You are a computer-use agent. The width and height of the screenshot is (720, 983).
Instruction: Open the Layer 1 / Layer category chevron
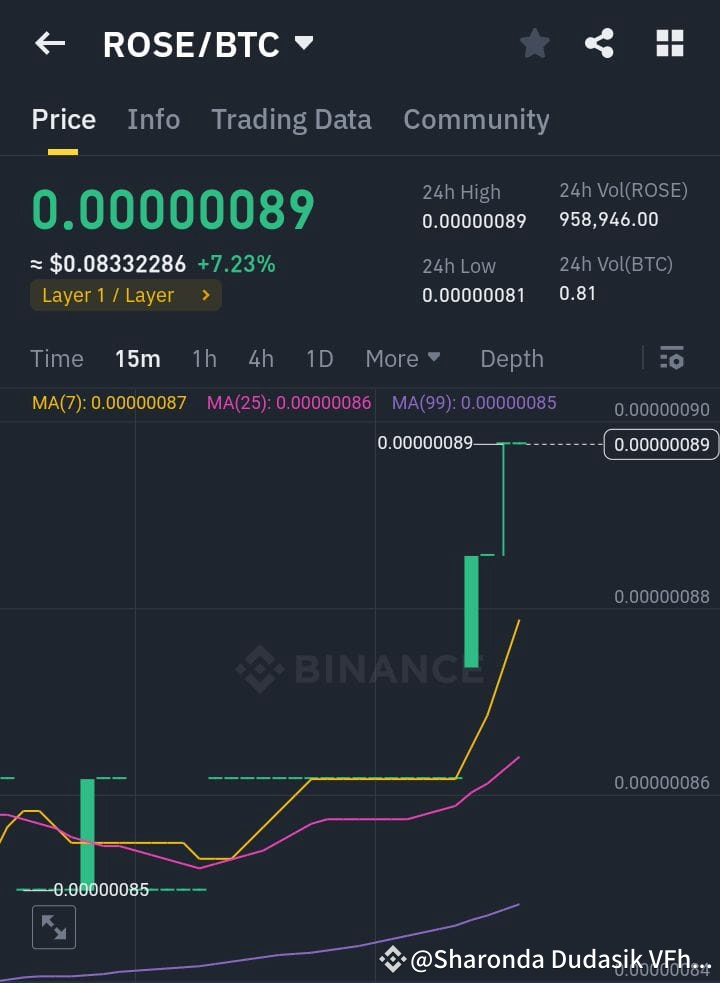[x=206, y=295]
